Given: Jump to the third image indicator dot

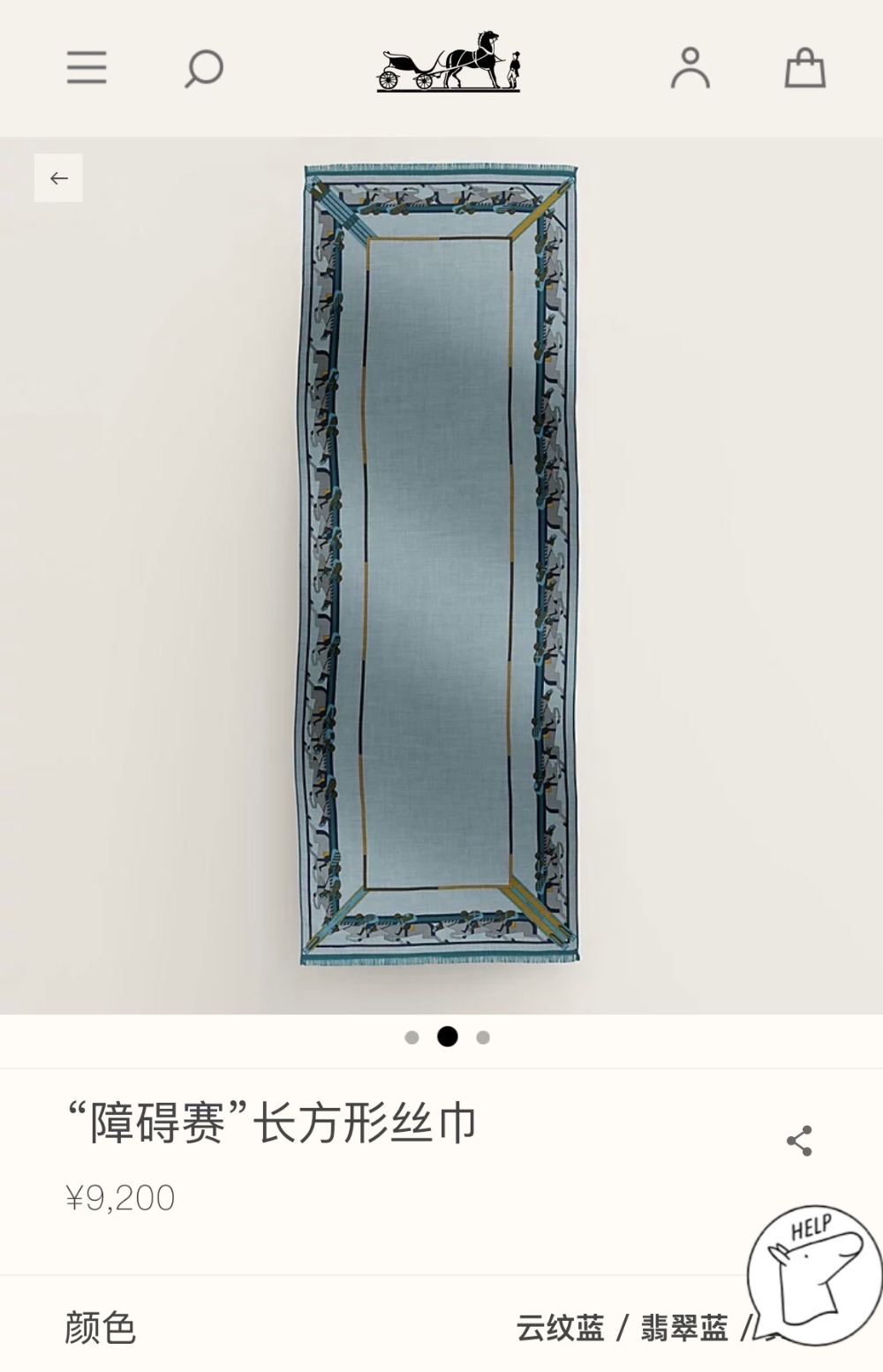Looking at the screenshot, I should pos(483,1037).
